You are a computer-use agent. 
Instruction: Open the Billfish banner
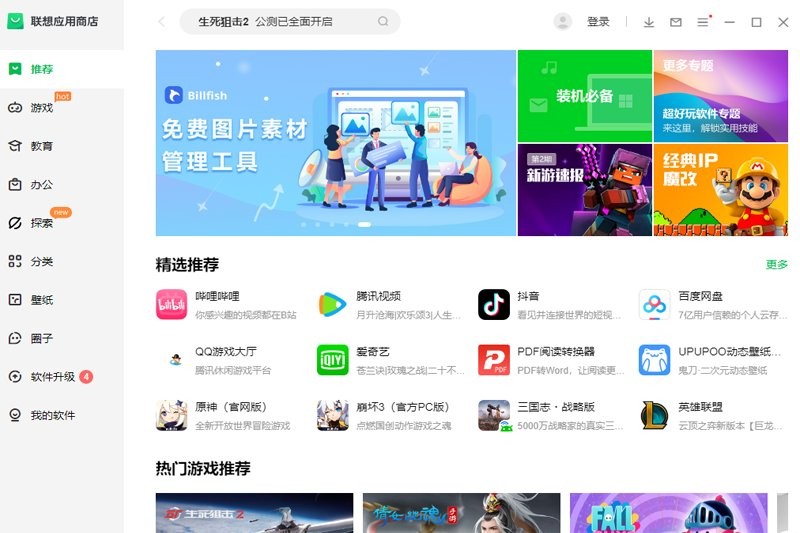tap(335, 143)
